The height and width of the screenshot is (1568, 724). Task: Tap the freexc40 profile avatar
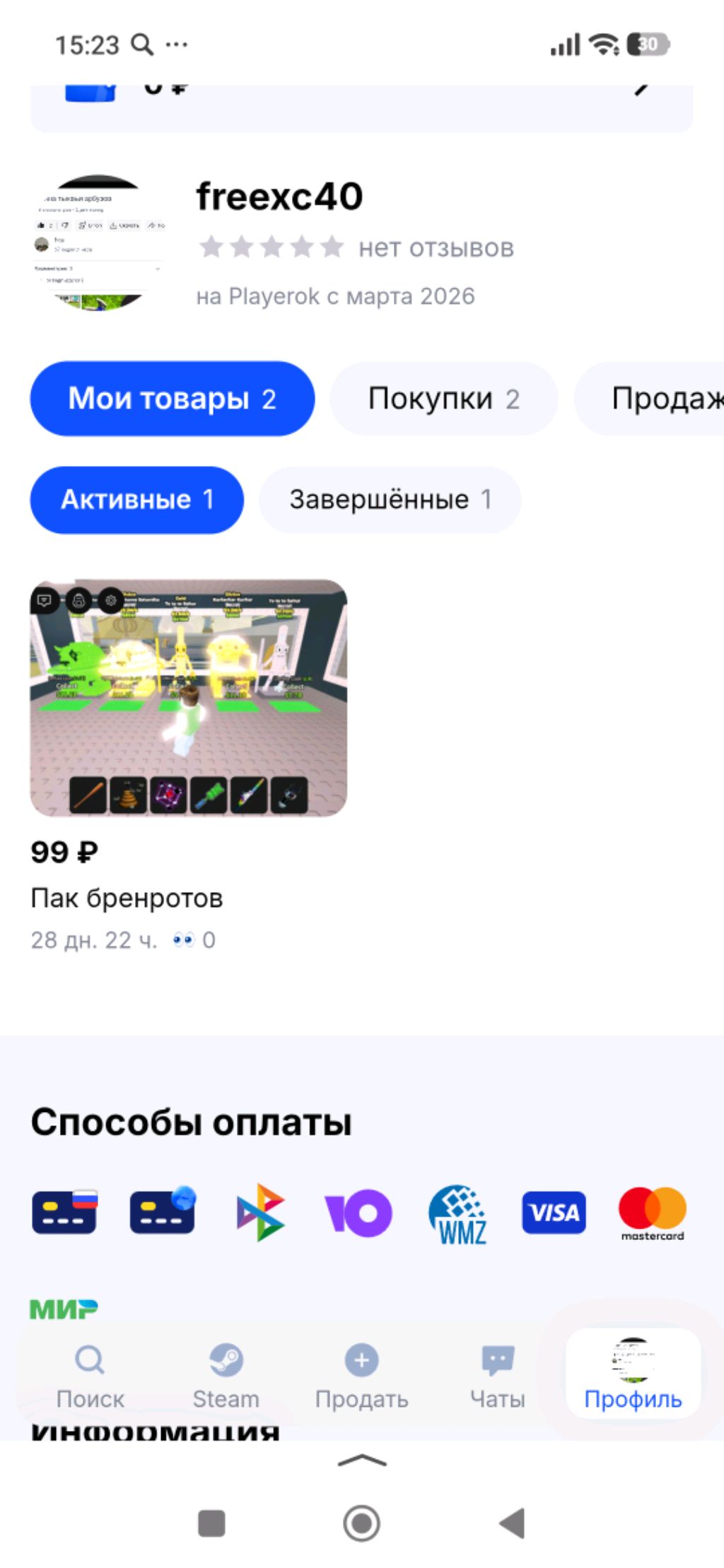click(97, 242)
